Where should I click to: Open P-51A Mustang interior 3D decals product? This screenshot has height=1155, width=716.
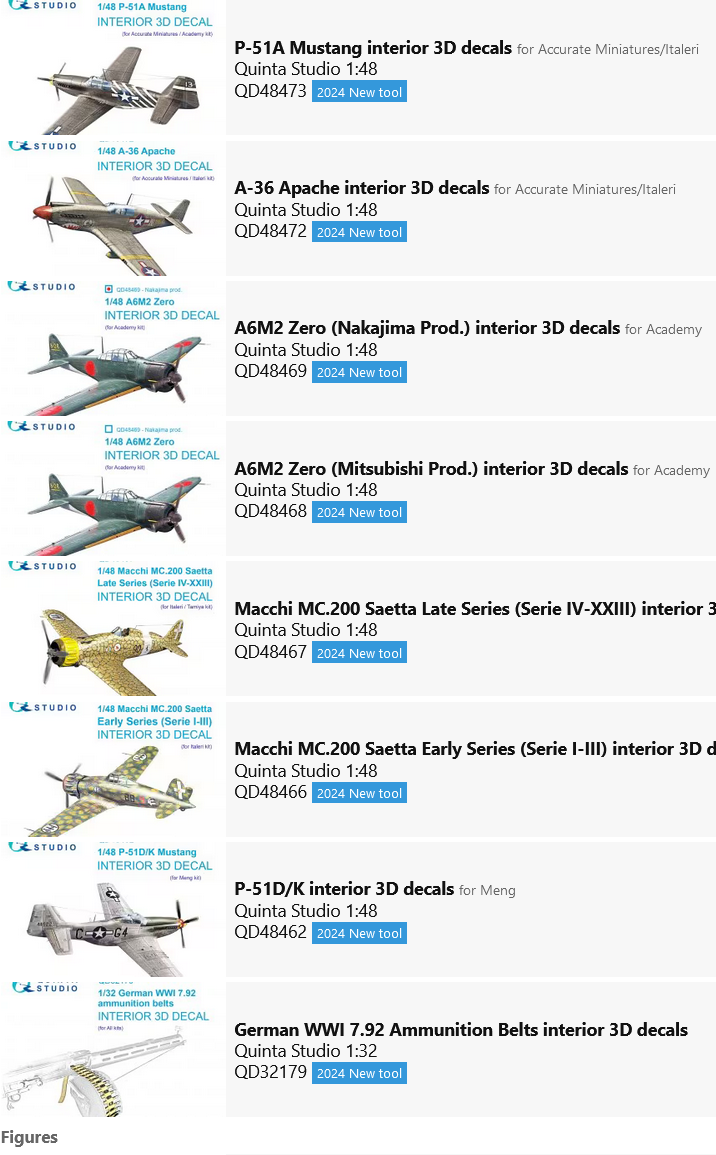(373, 48)
